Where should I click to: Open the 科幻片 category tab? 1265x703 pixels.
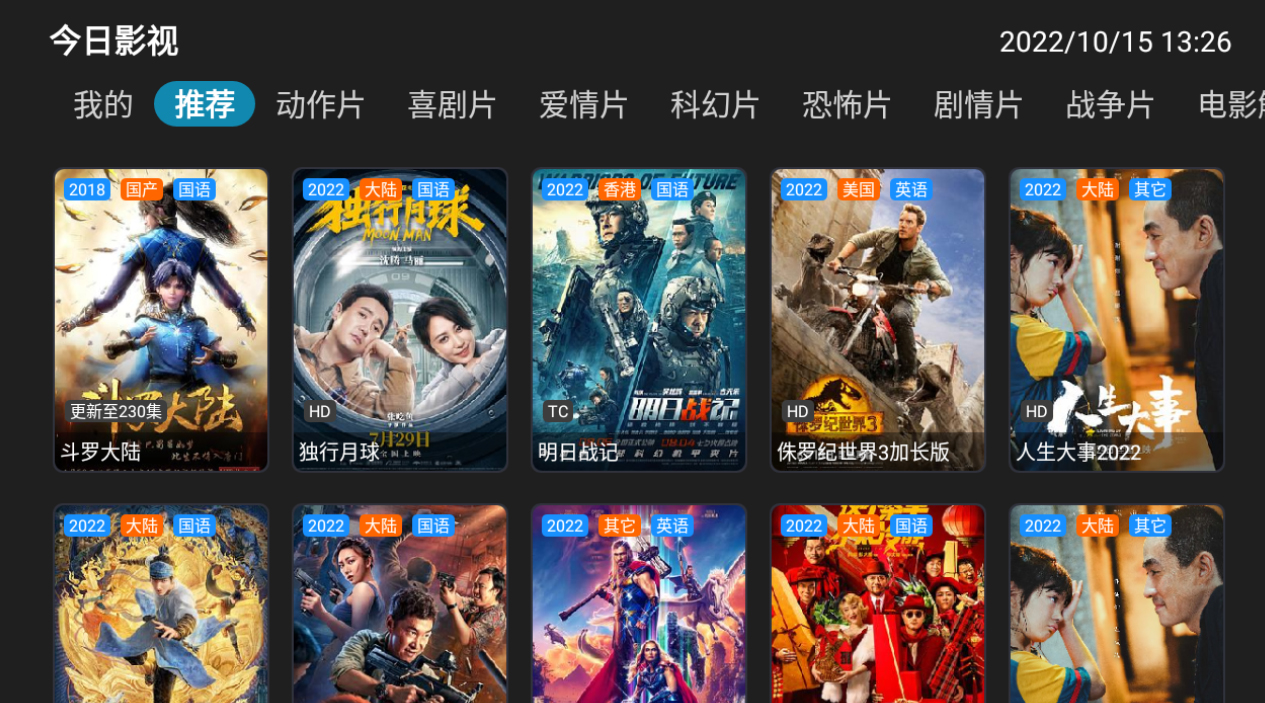pyautogui.click(x=715, y=104)
